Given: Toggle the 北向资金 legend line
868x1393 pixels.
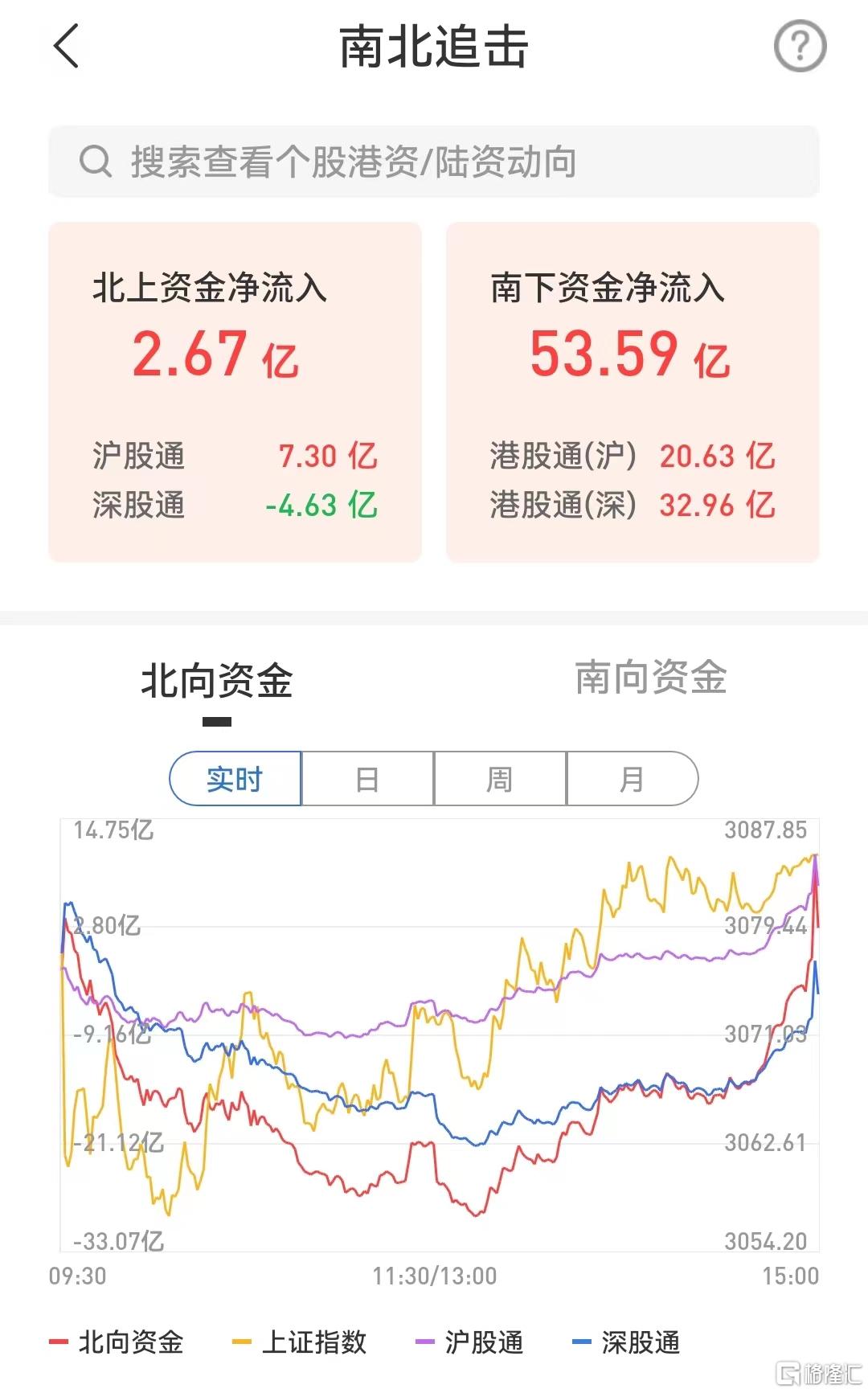Looking at the screenshot, I should pos(117,1342).
